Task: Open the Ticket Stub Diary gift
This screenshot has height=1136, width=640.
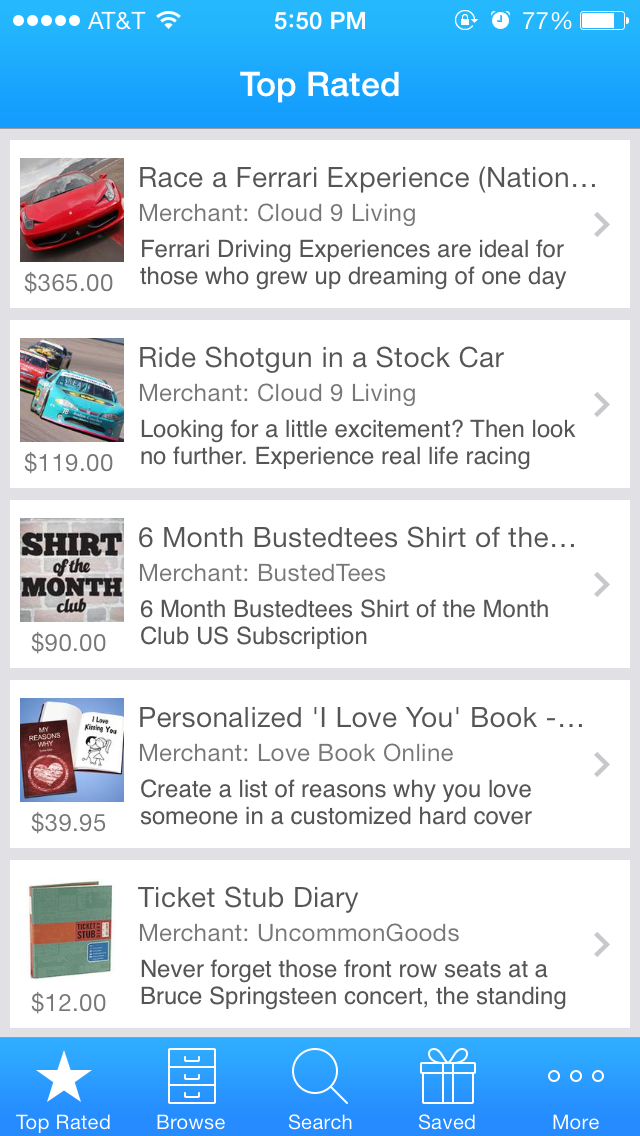Action: 320,944
